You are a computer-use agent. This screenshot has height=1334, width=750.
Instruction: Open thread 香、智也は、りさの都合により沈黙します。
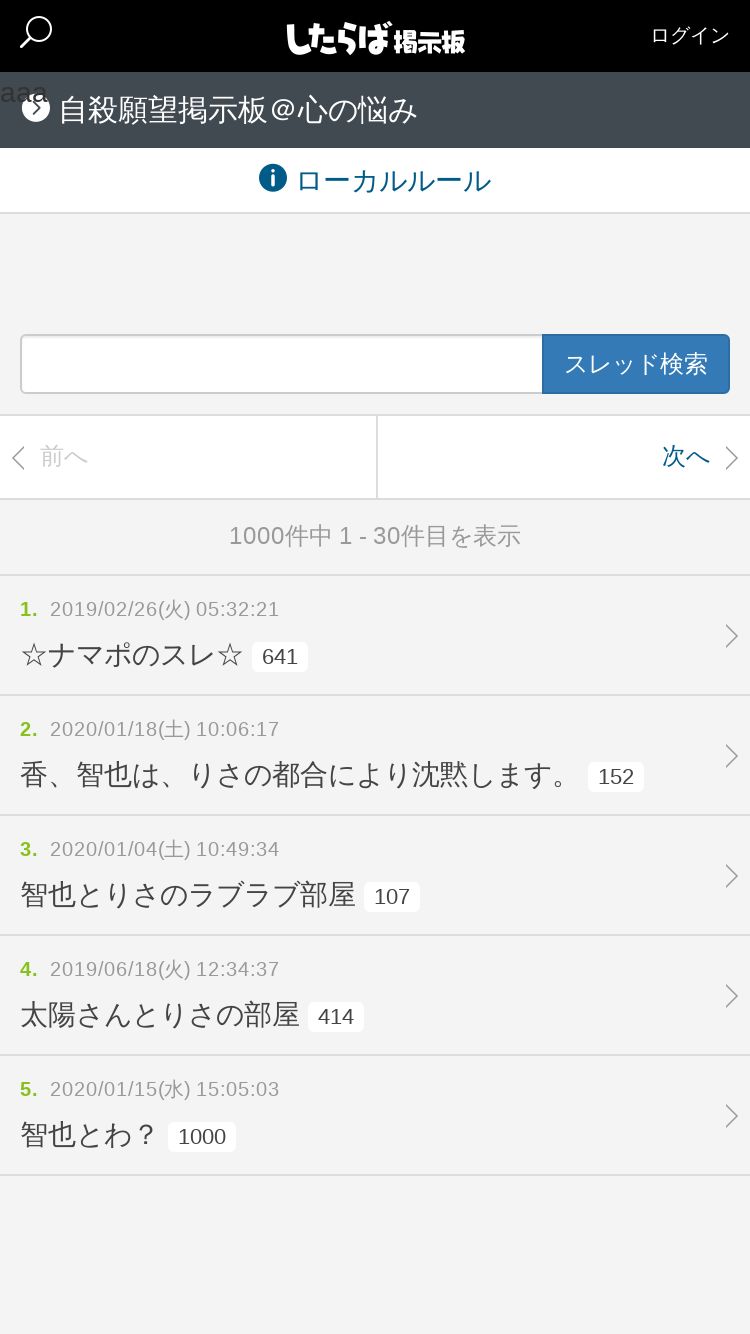pos(375,755)
